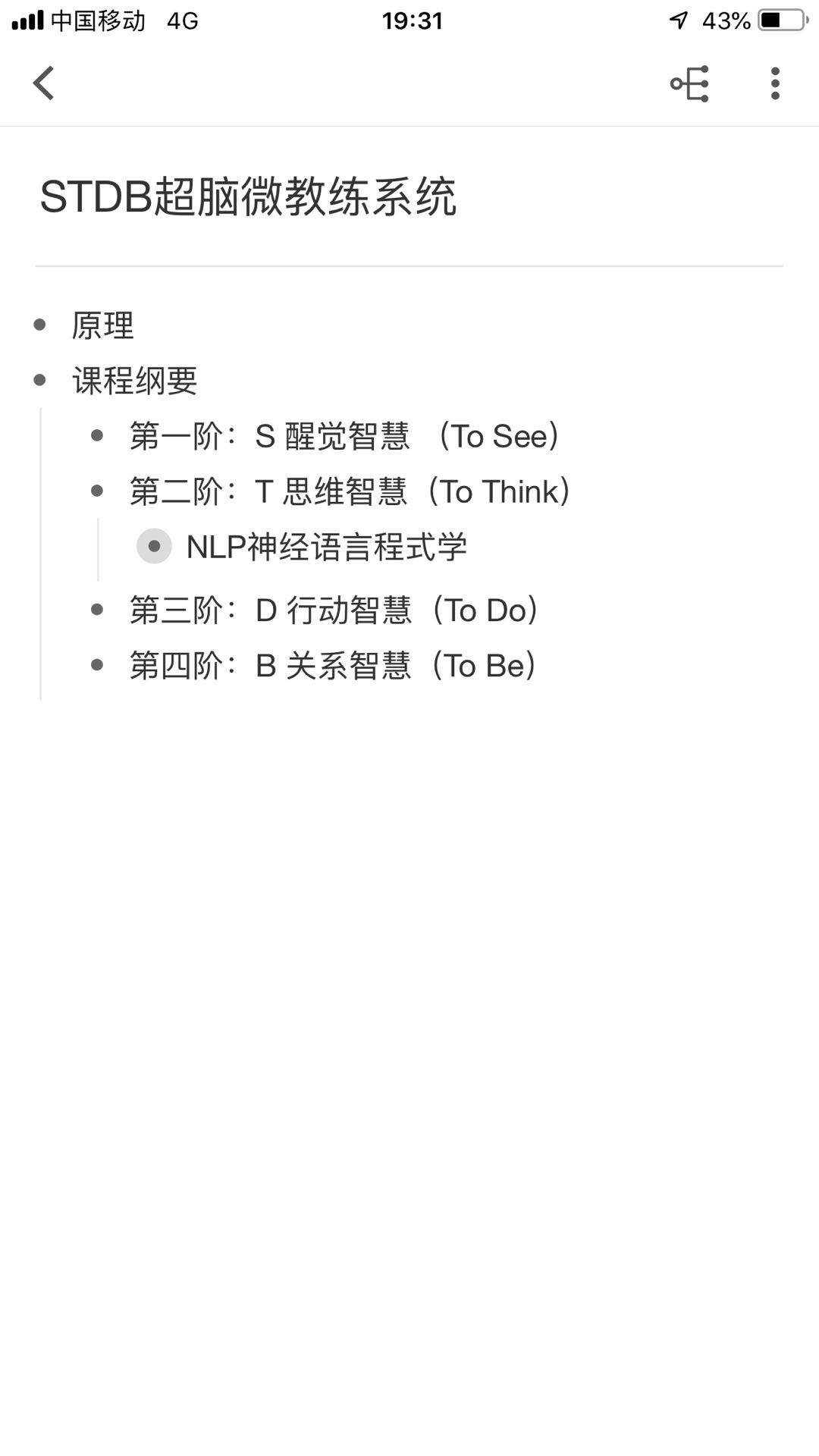
Task: Tap the document title STDB超脑微教练系统
Action: [248, 196]
